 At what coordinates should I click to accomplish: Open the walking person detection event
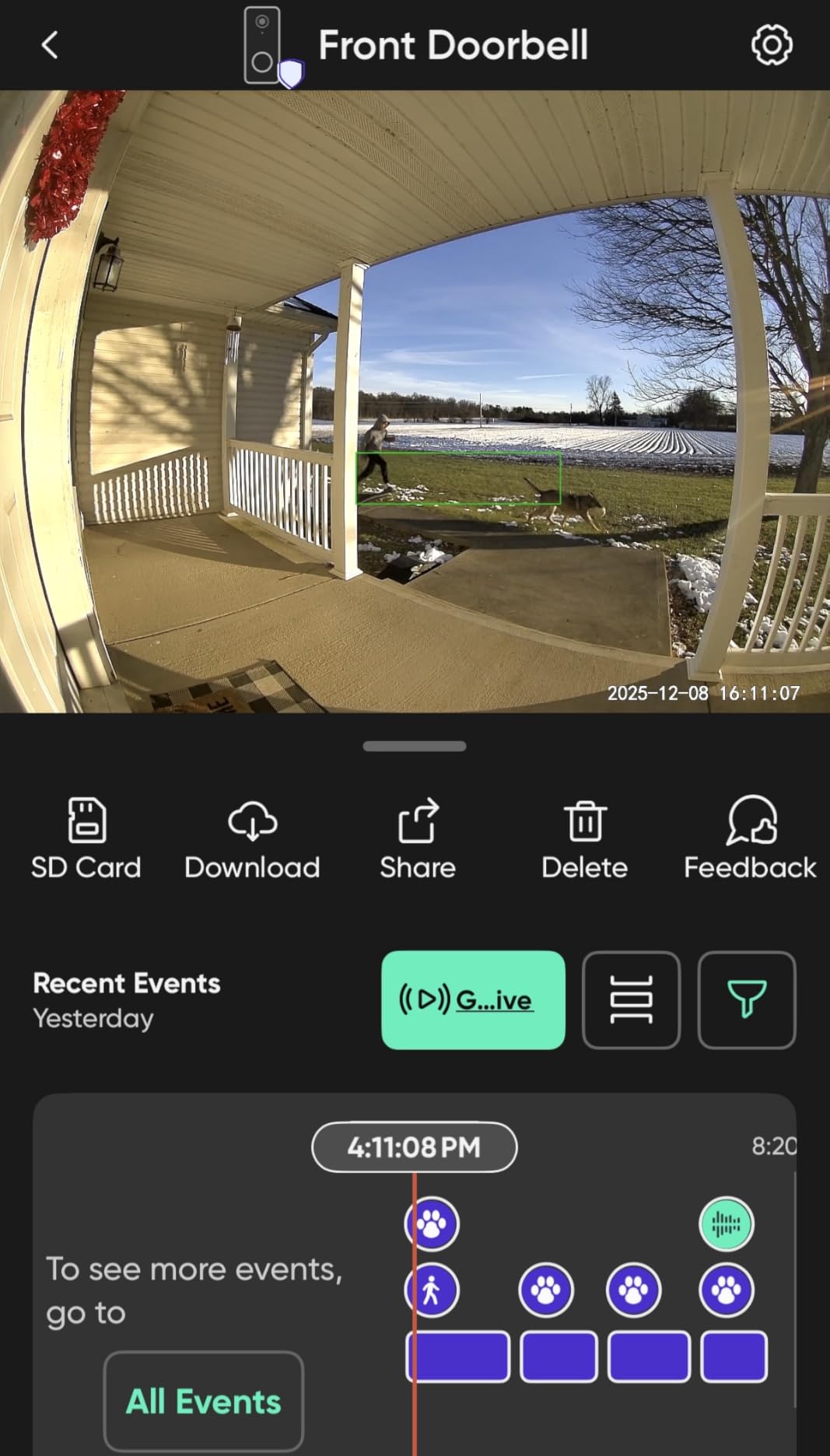[432, 1290]
